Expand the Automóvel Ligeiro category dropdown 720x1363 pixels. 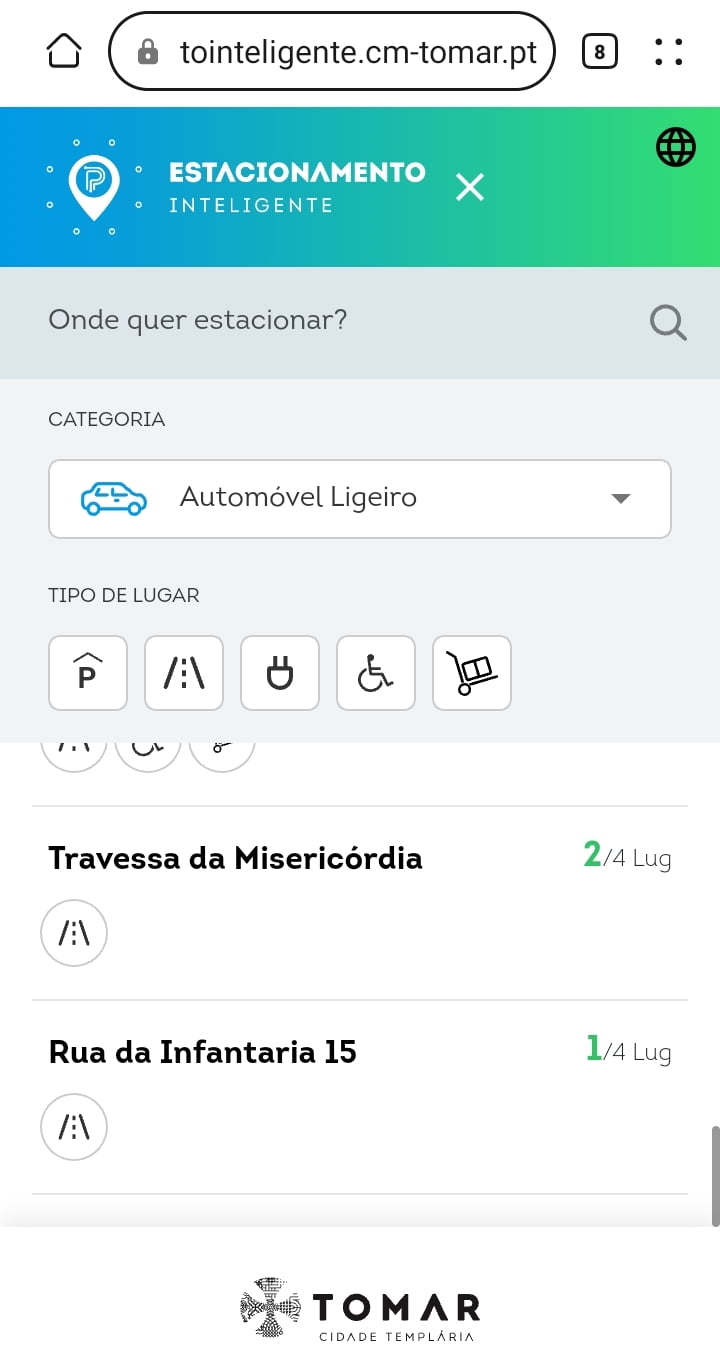coord(360,499)
